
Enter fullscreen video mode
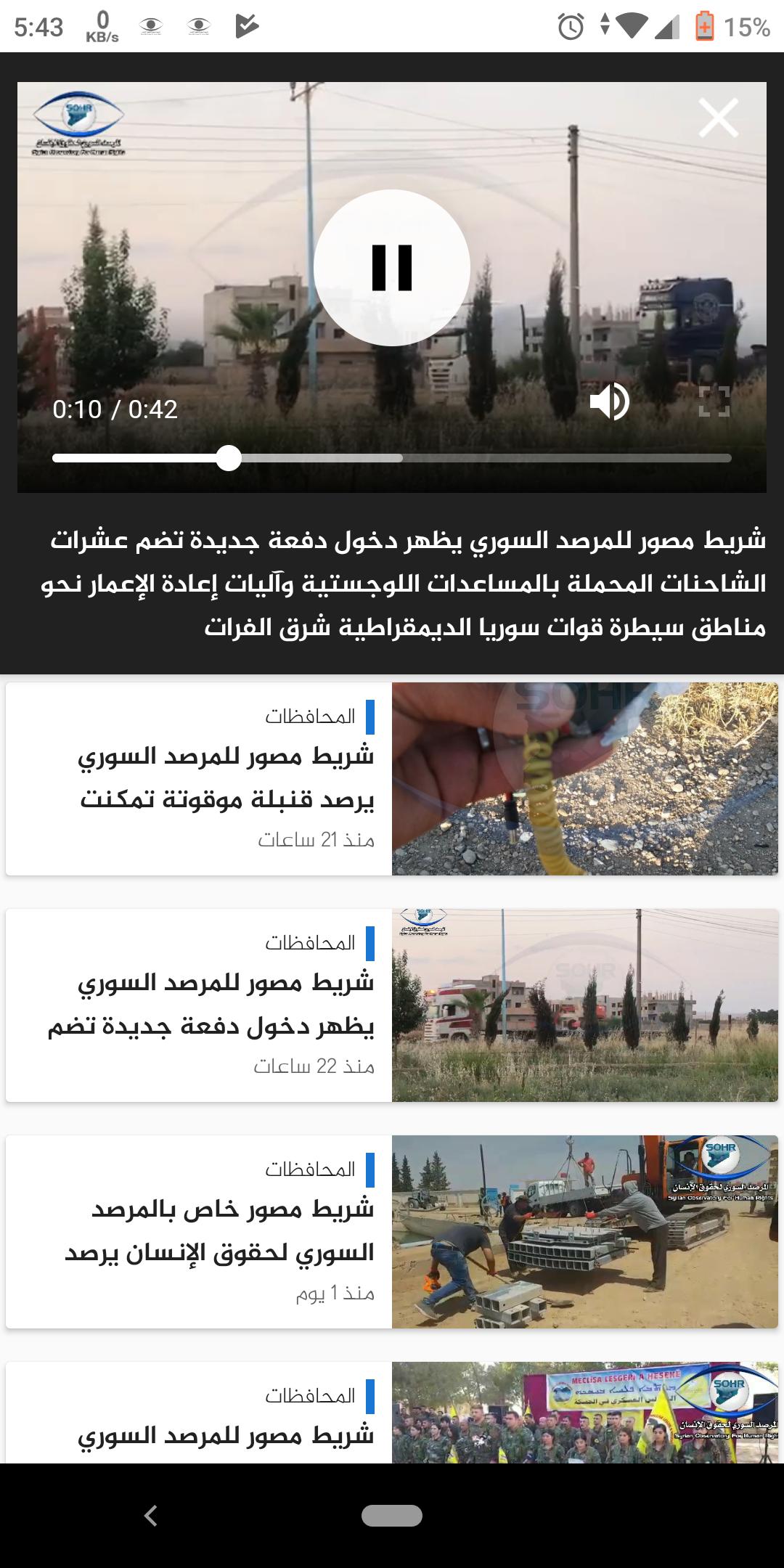(x=714, y=401)
